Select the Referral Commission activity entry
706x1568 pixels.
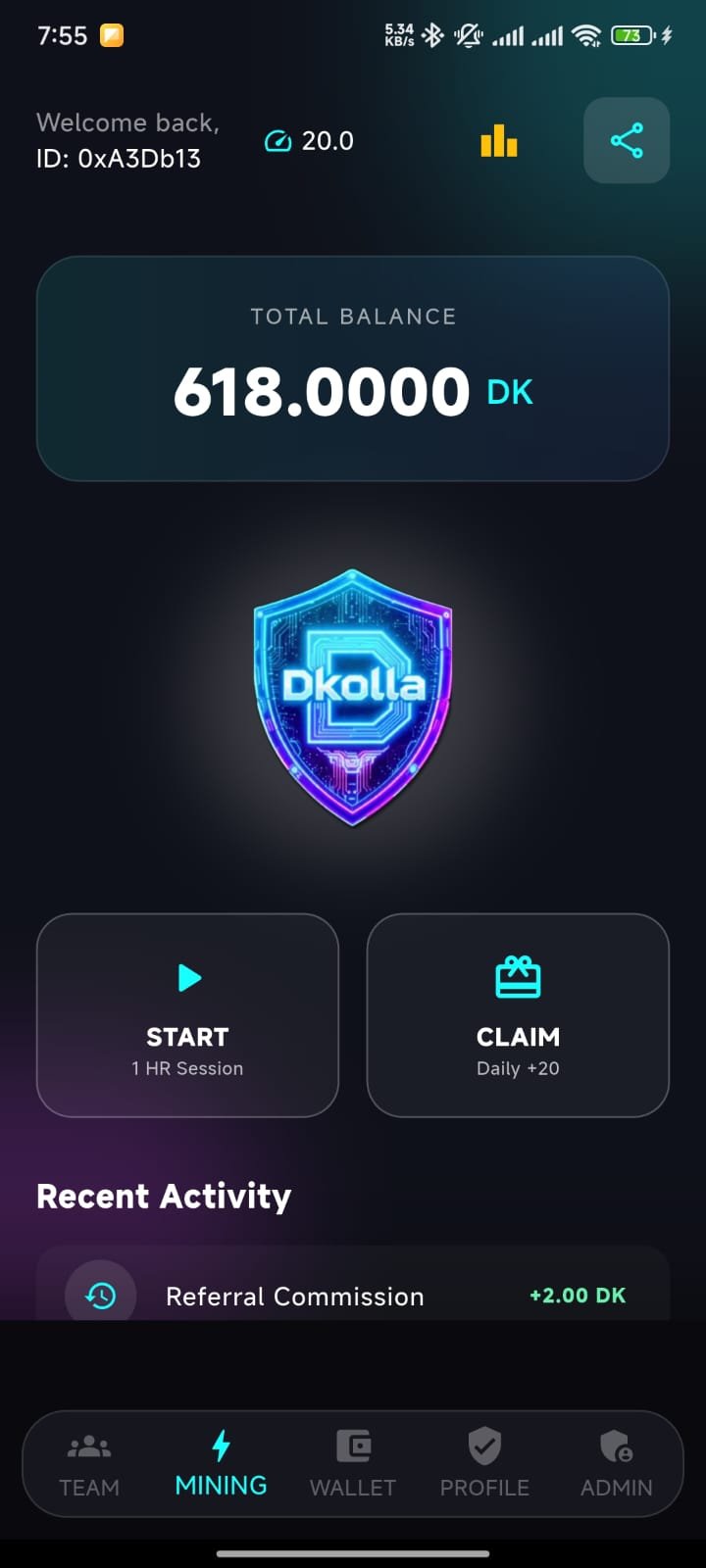[352, 1294]
